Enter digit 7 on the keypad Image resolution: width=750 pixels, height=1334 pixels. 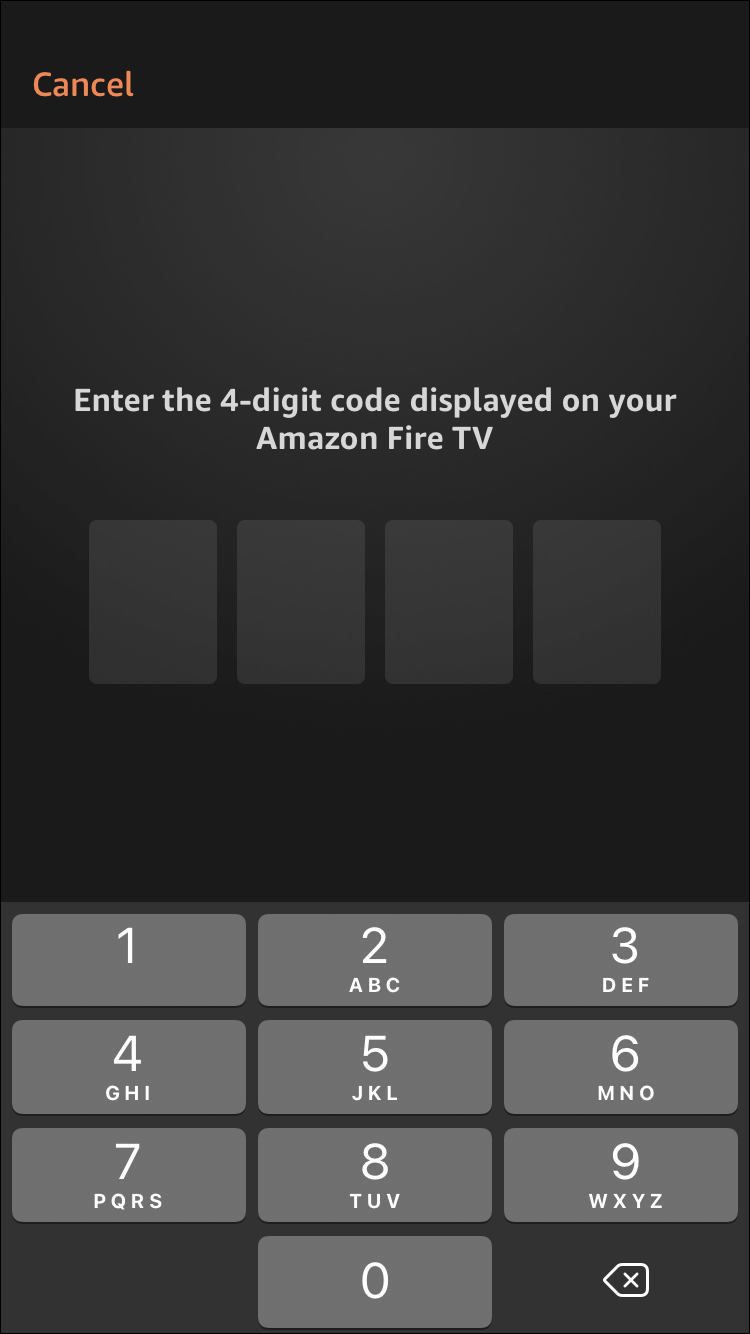(129, 1175)
